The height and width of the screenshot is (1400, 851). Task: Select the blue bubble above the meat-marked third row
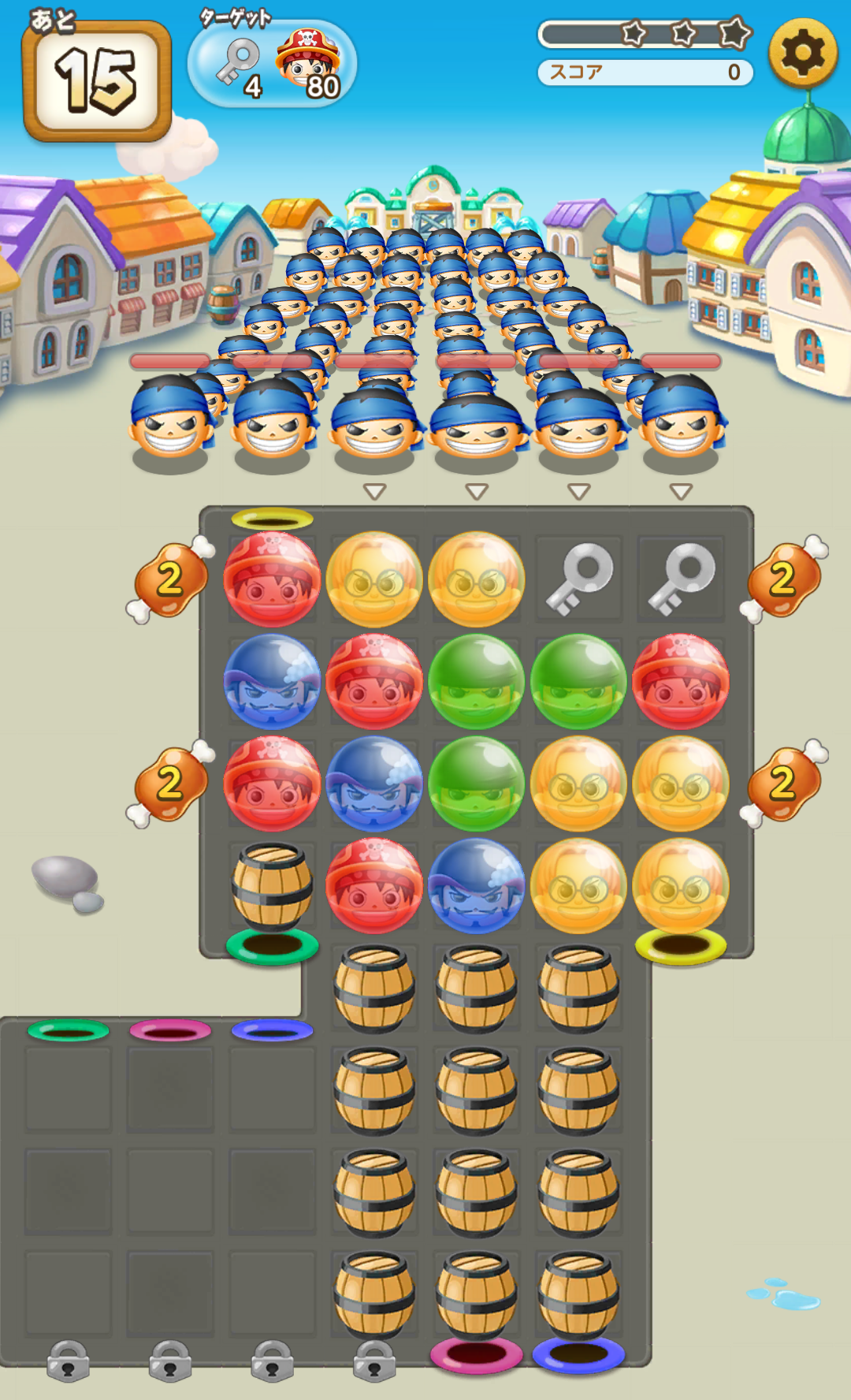tap(272, 682)
